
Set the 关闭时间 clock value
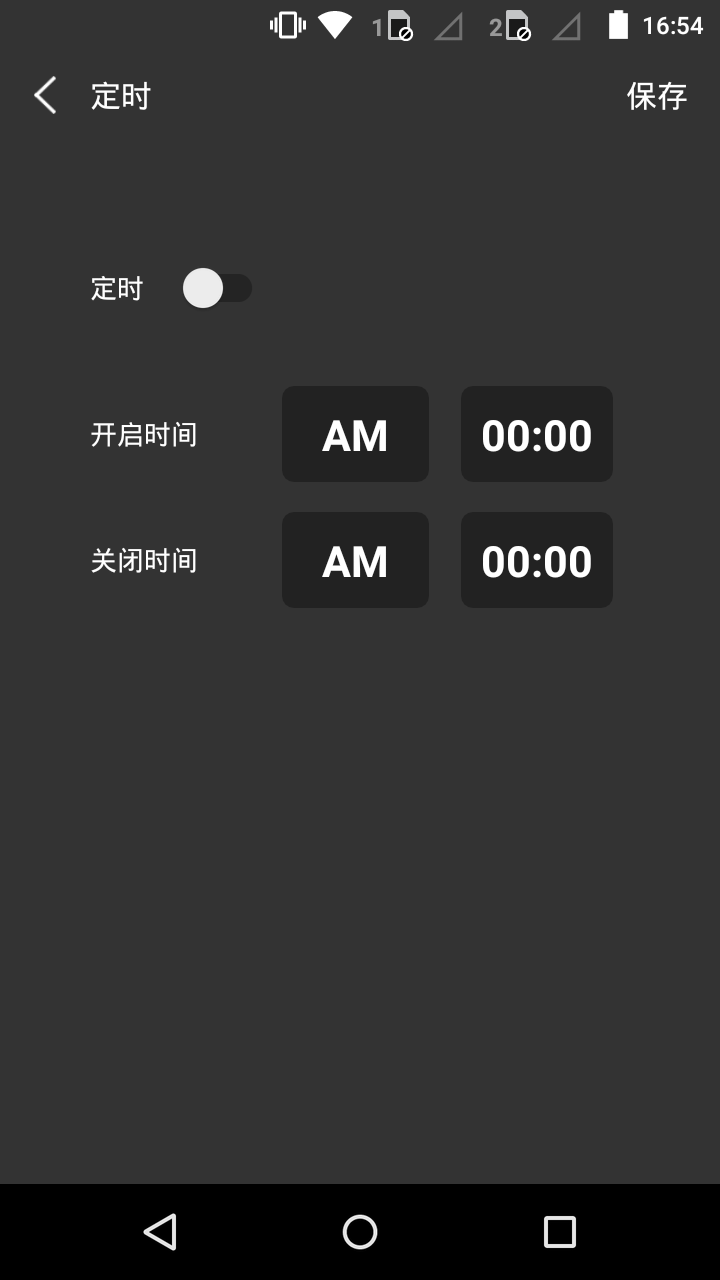(x=536, y=561)
